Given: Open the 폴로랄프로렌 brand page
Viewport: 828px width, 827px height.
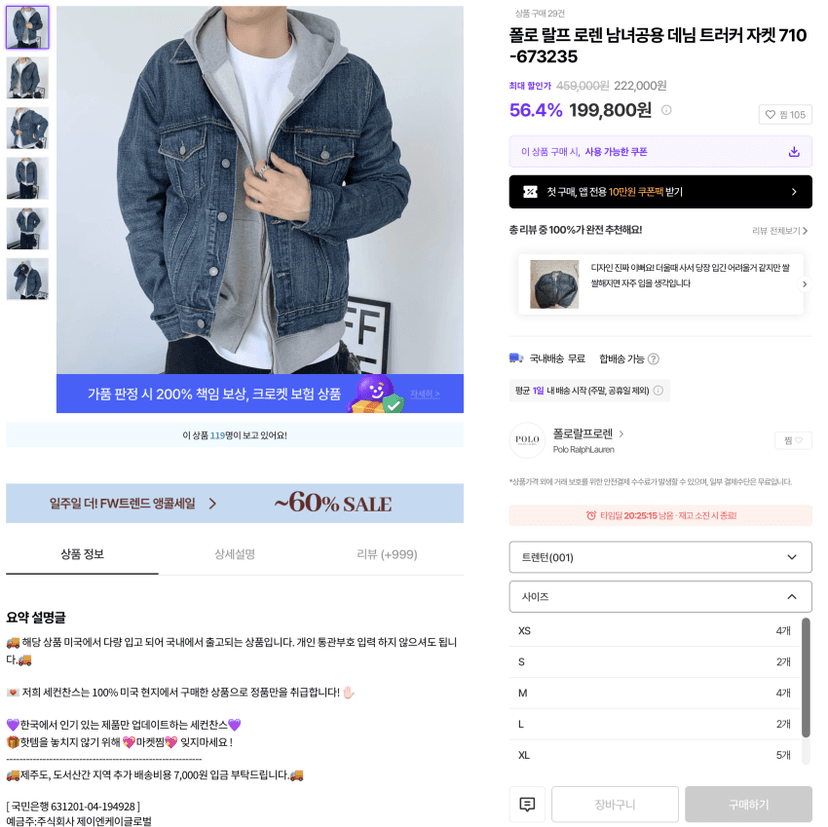Looking at the screenshot, I should pos(588,434).
